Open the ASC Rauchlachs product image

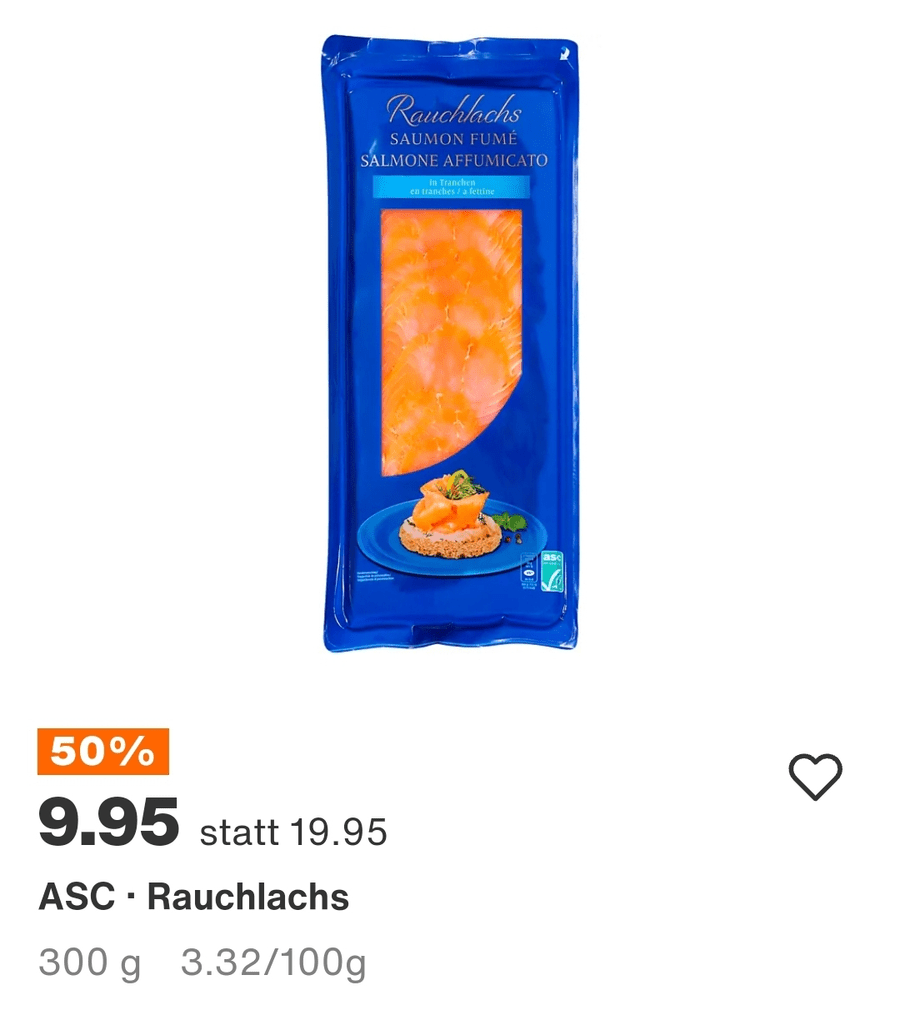point(450,345)
